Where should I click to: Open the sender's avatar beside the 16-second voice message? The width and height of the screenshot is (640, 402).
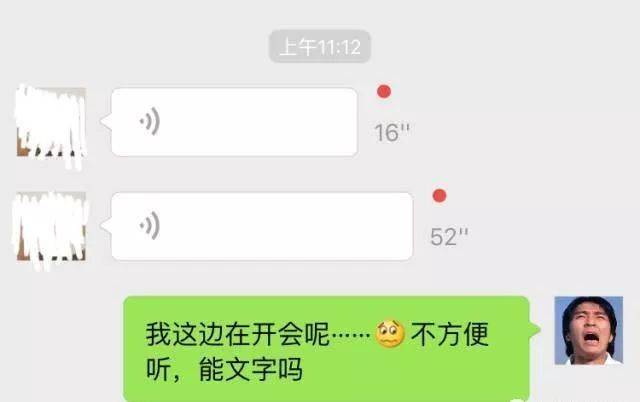coord(50,122)
